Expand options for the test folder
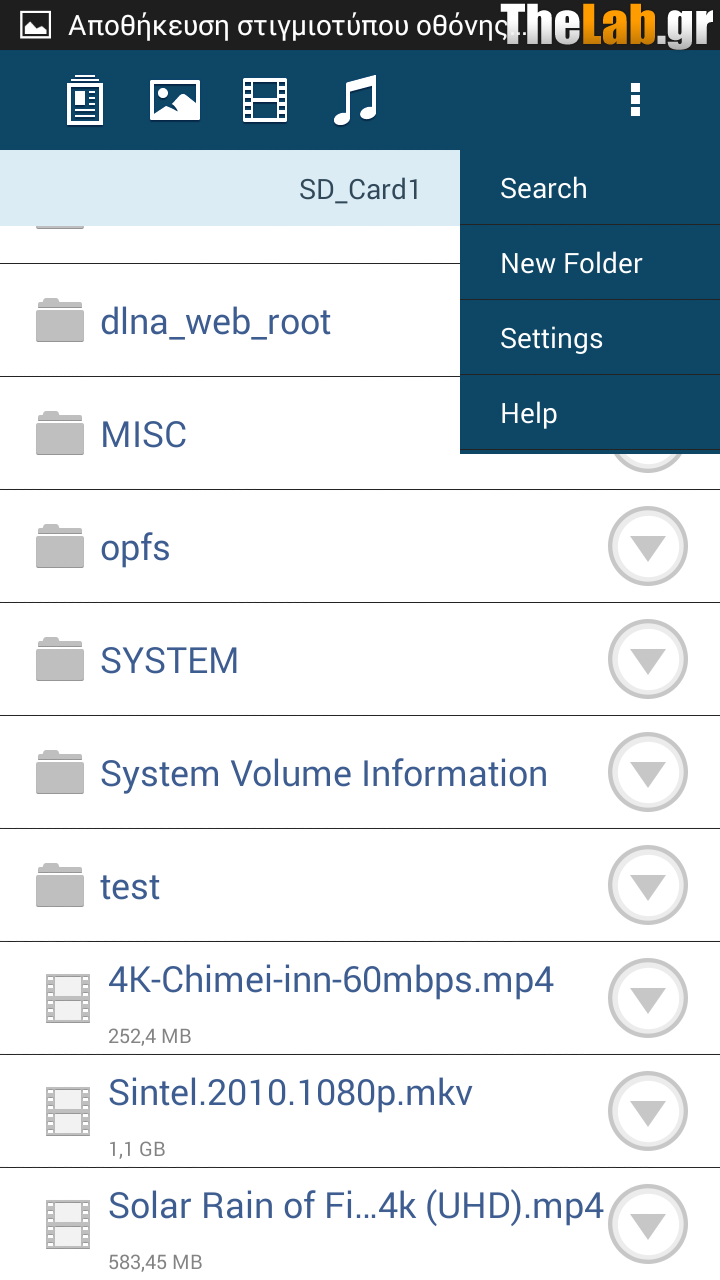This screenshot has width=720, height=1280. tap(648, 886)
